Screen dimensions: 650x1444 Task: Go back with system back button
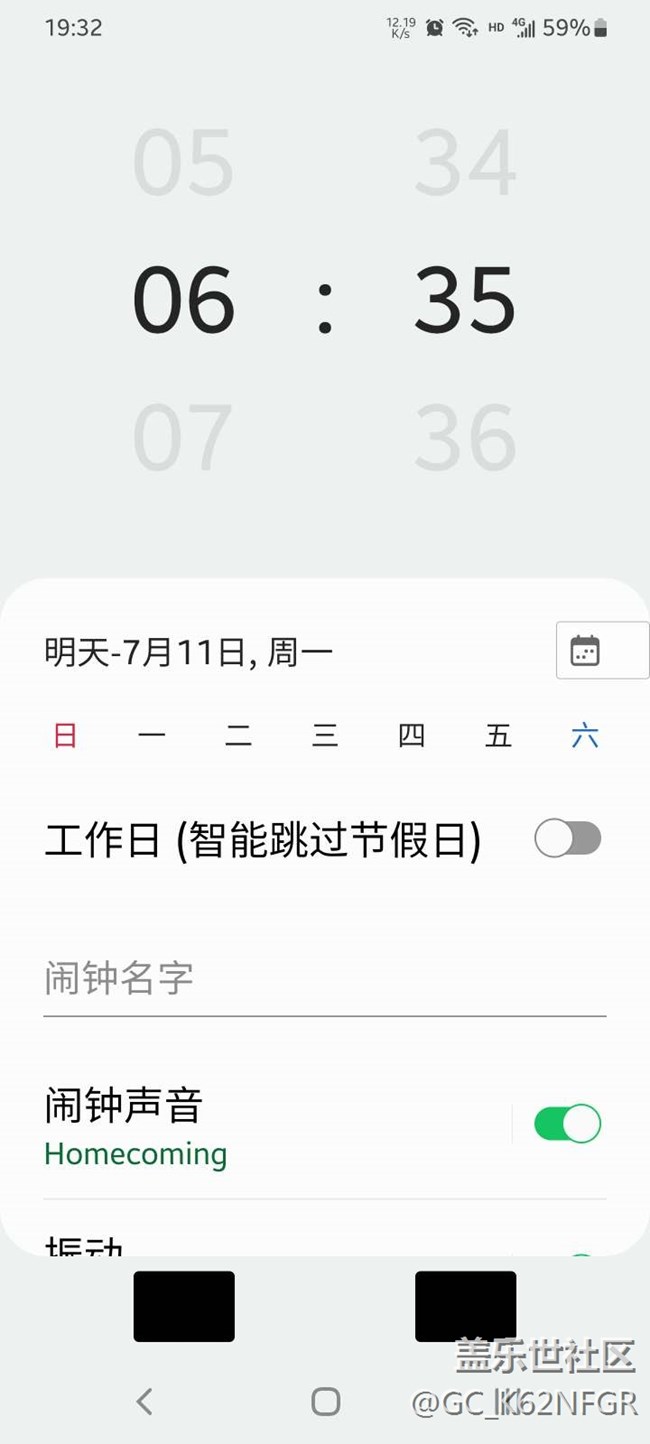coord(145,1401)
